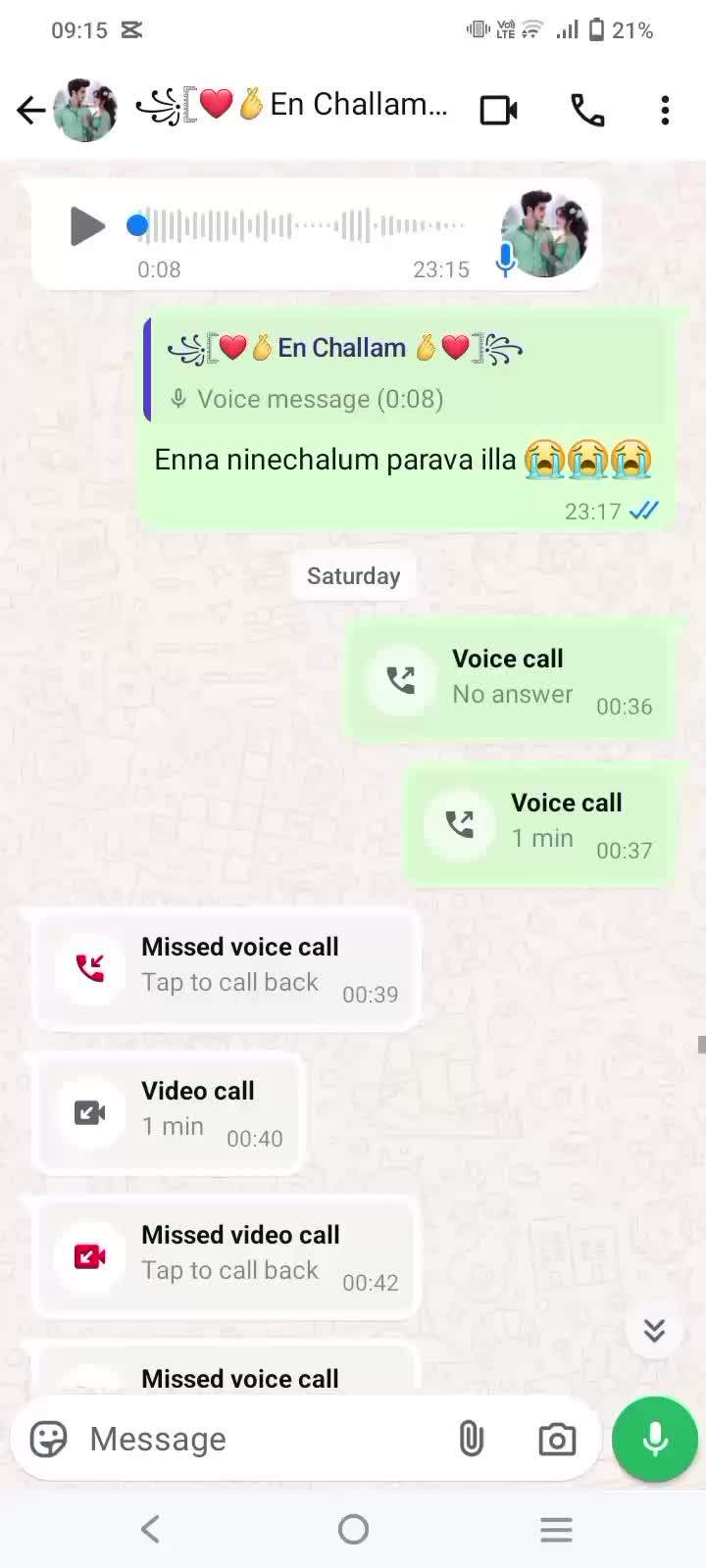The width and height of the screenshot is (706, 1568).
Task: Start a voice call from the header
Action: point(587,110)
